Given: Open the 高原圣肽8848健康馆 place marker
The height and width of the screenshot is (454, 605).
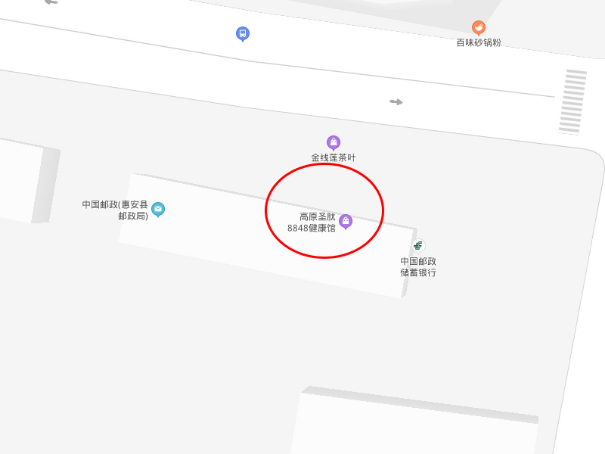Looking at the screenshot, I should tap(346, 221).
